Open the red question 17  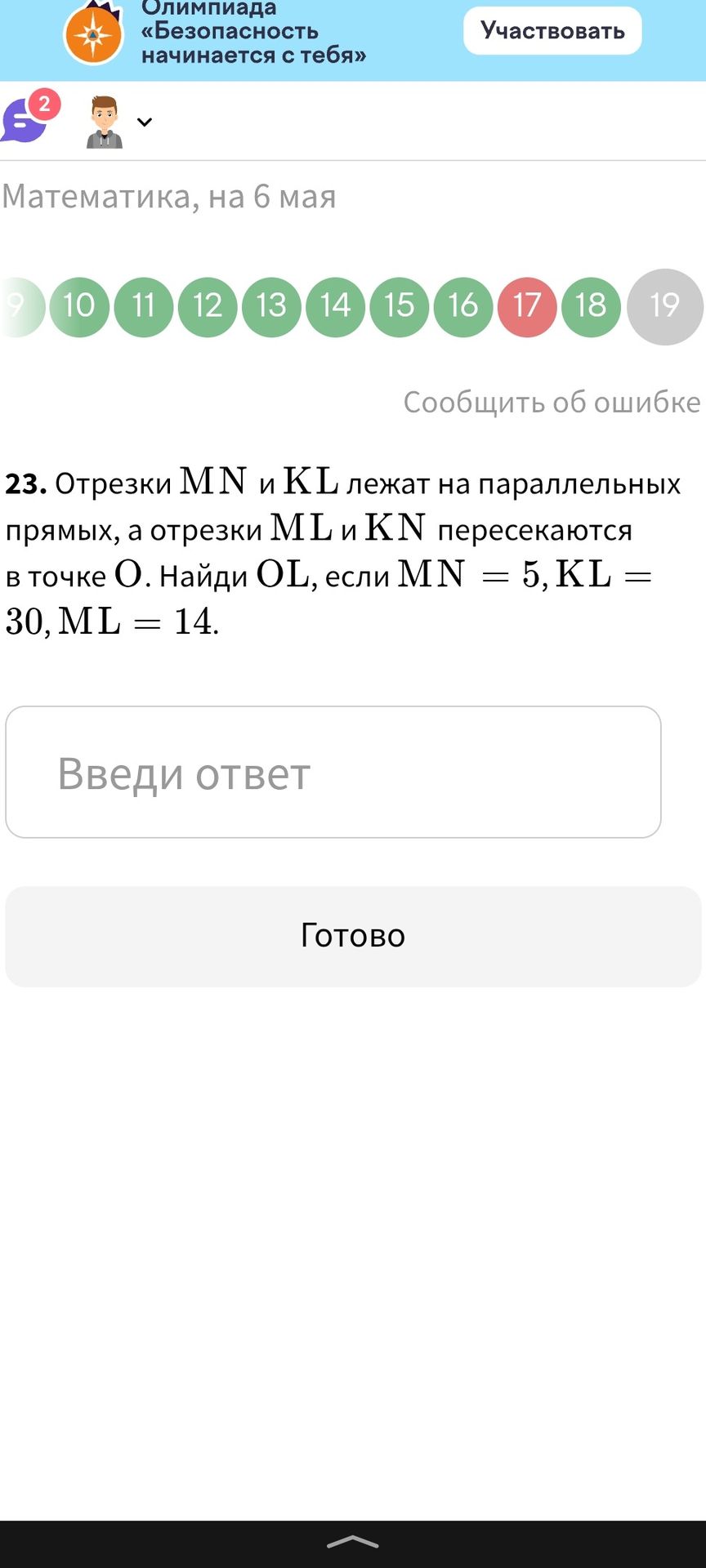click(x=527, y=306)
